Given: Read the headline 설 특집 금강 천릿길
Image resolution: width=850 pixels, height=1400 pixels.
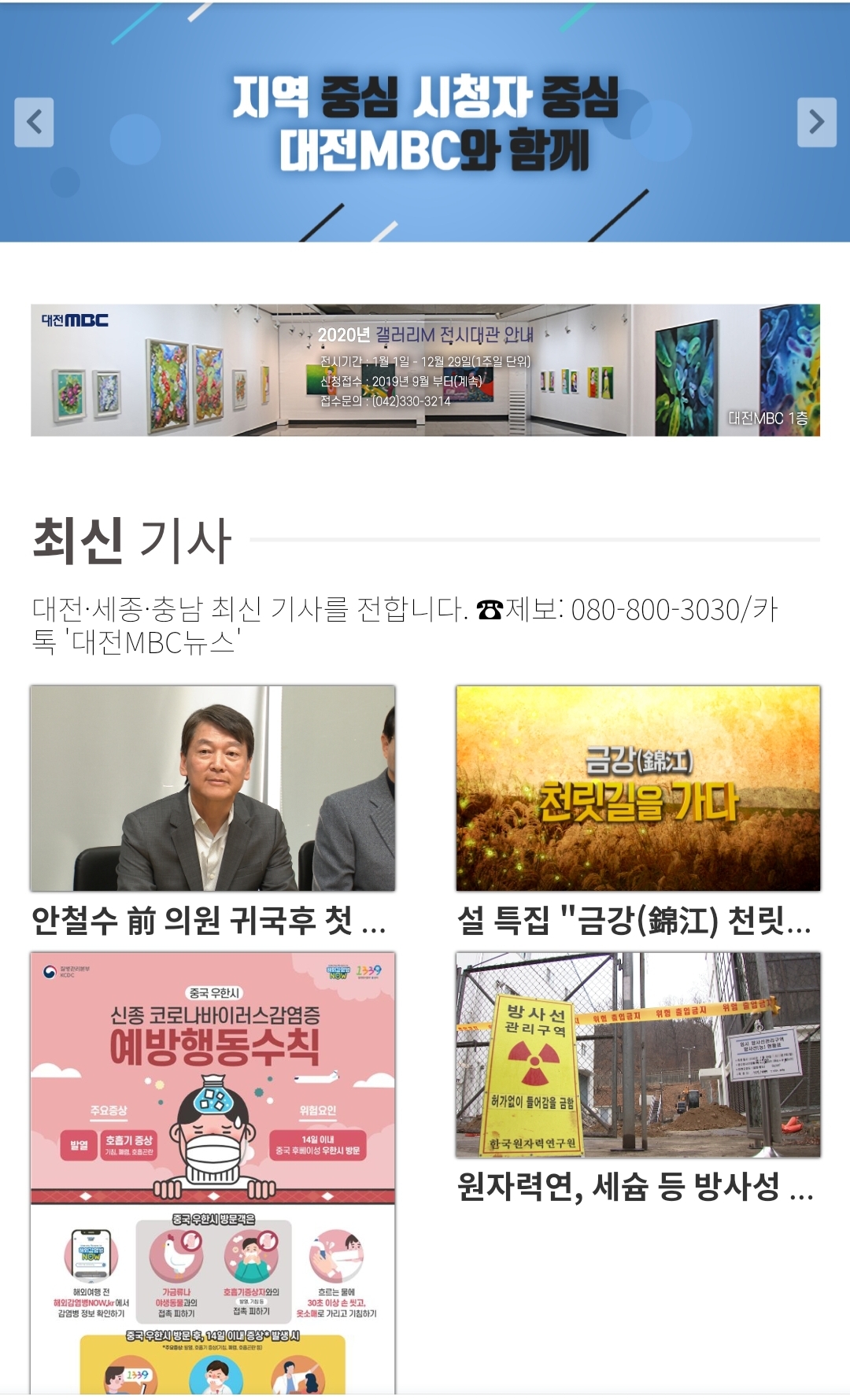Looking at the screenshot, I should coord(634,920).
